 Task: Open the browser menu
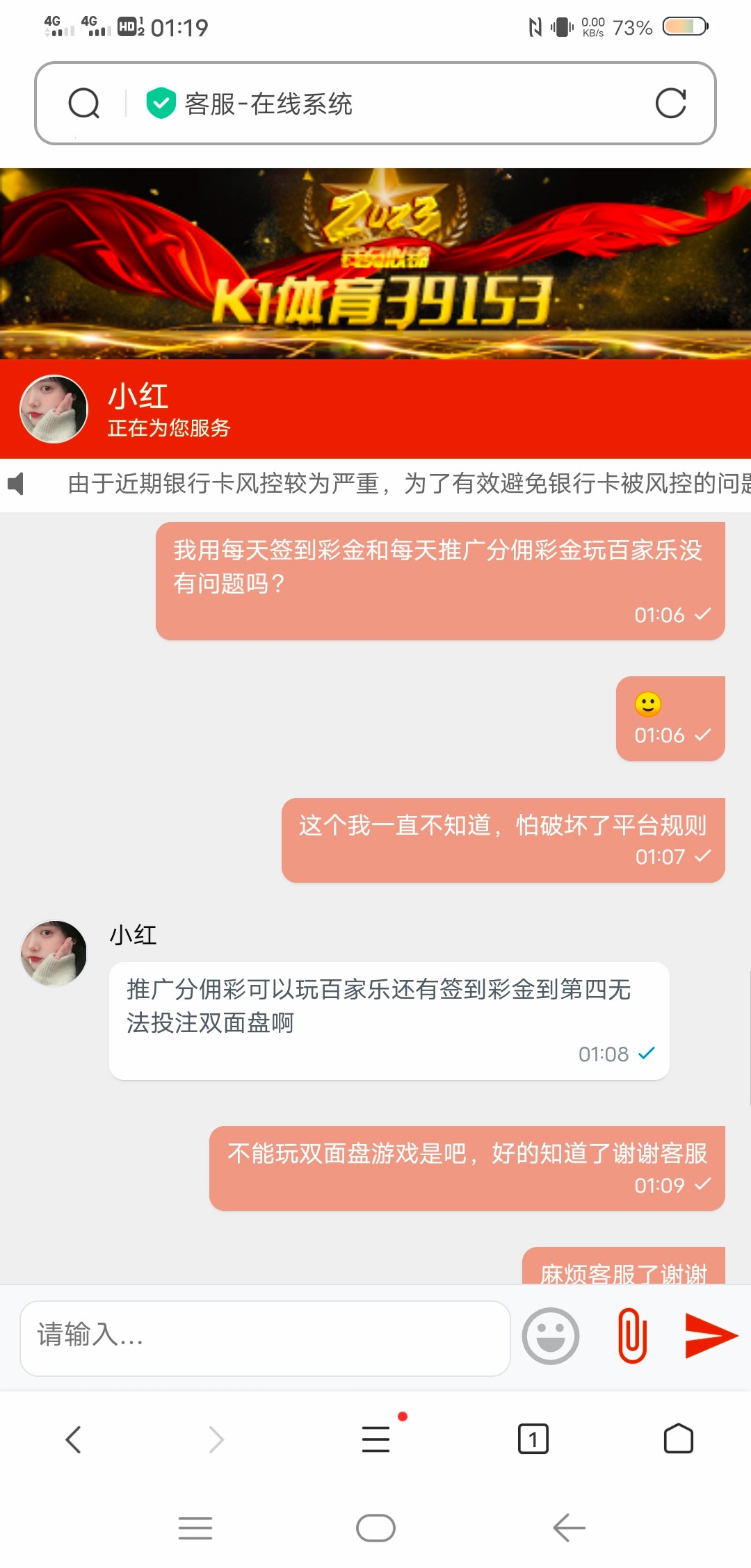[x=376, y=1439]
